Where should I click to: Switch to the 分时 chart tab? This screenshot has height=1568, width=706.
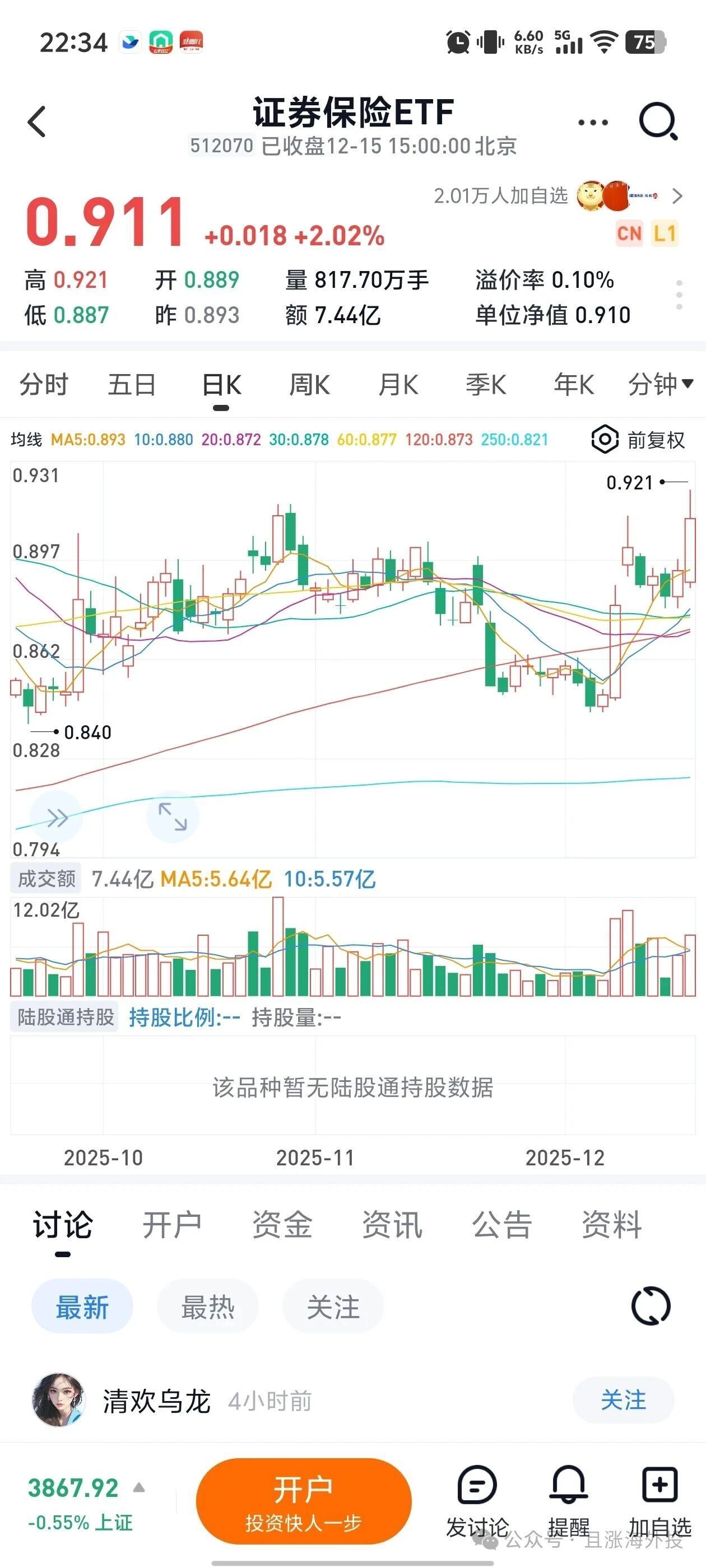pos(43,385)
